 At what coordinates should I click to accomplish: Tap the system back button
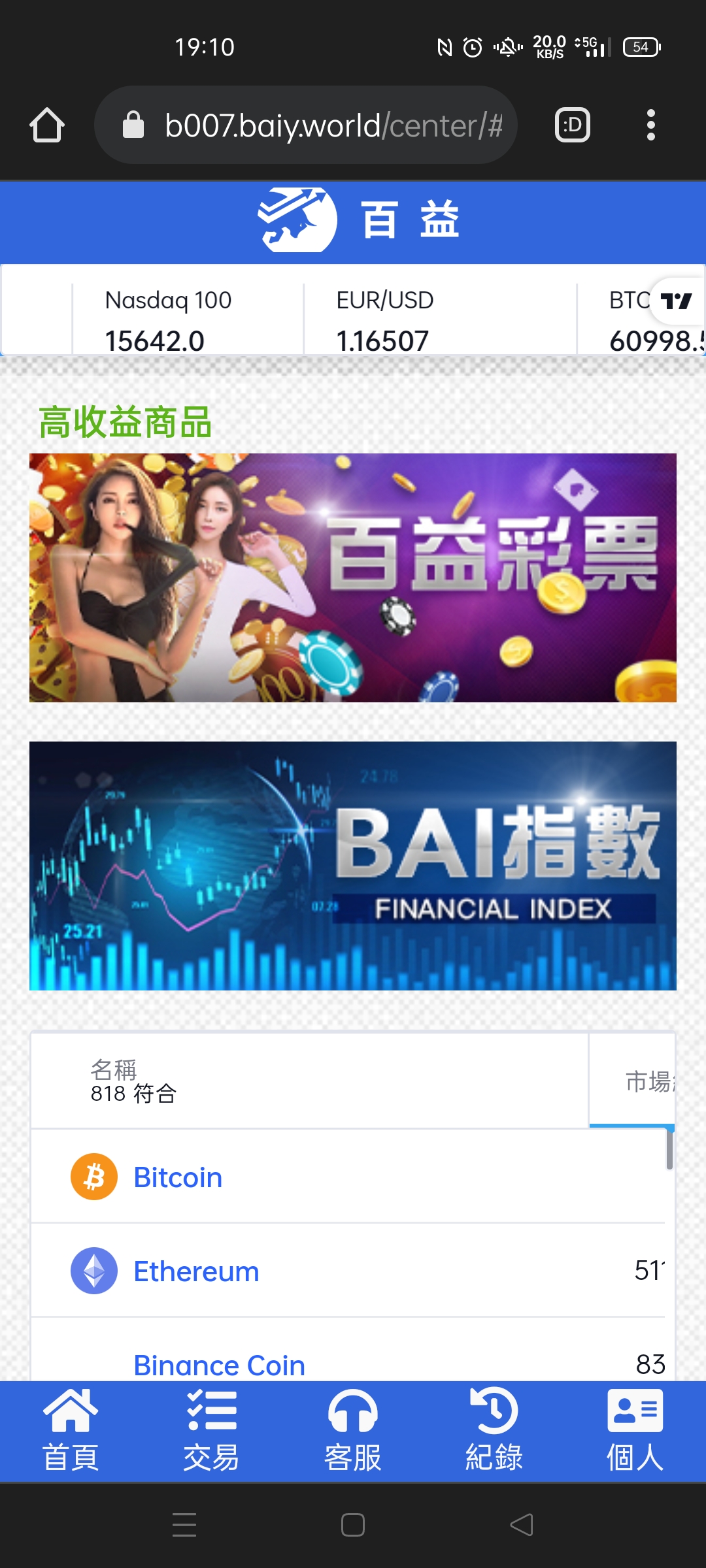tap(522, 1525)
